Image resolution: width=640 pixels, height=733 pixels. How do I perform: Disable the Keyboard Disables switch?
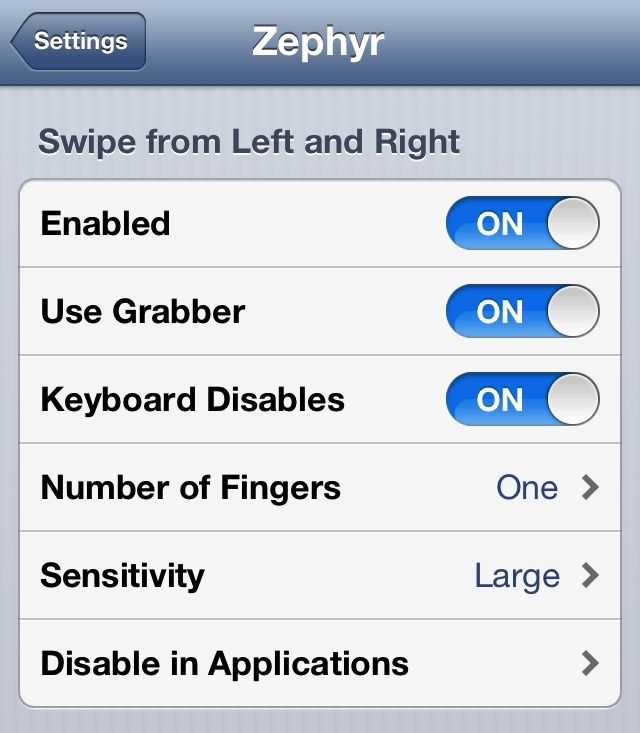pos(522,400)
